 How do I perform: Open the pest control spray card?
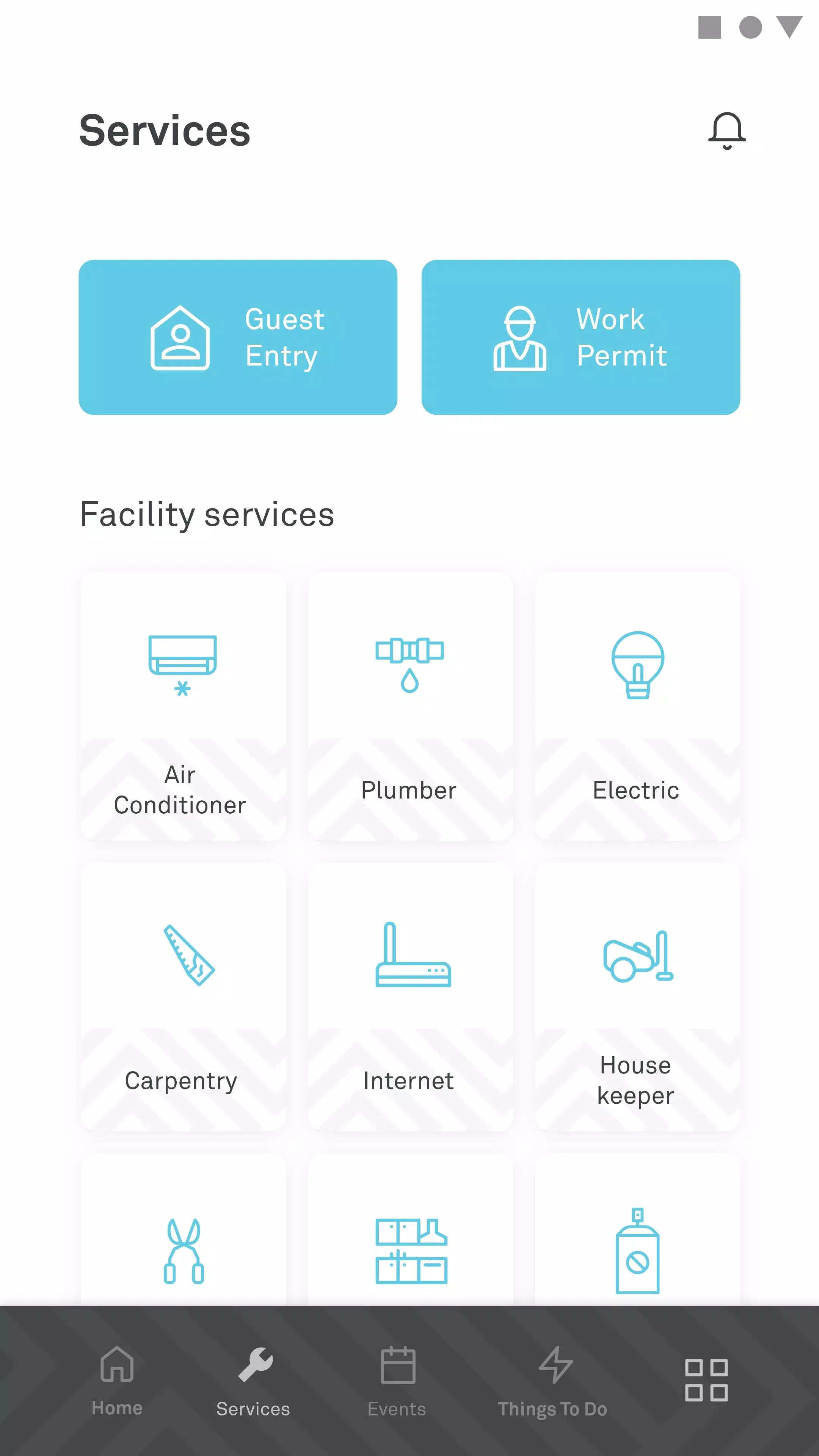[x=637, y=1244]
